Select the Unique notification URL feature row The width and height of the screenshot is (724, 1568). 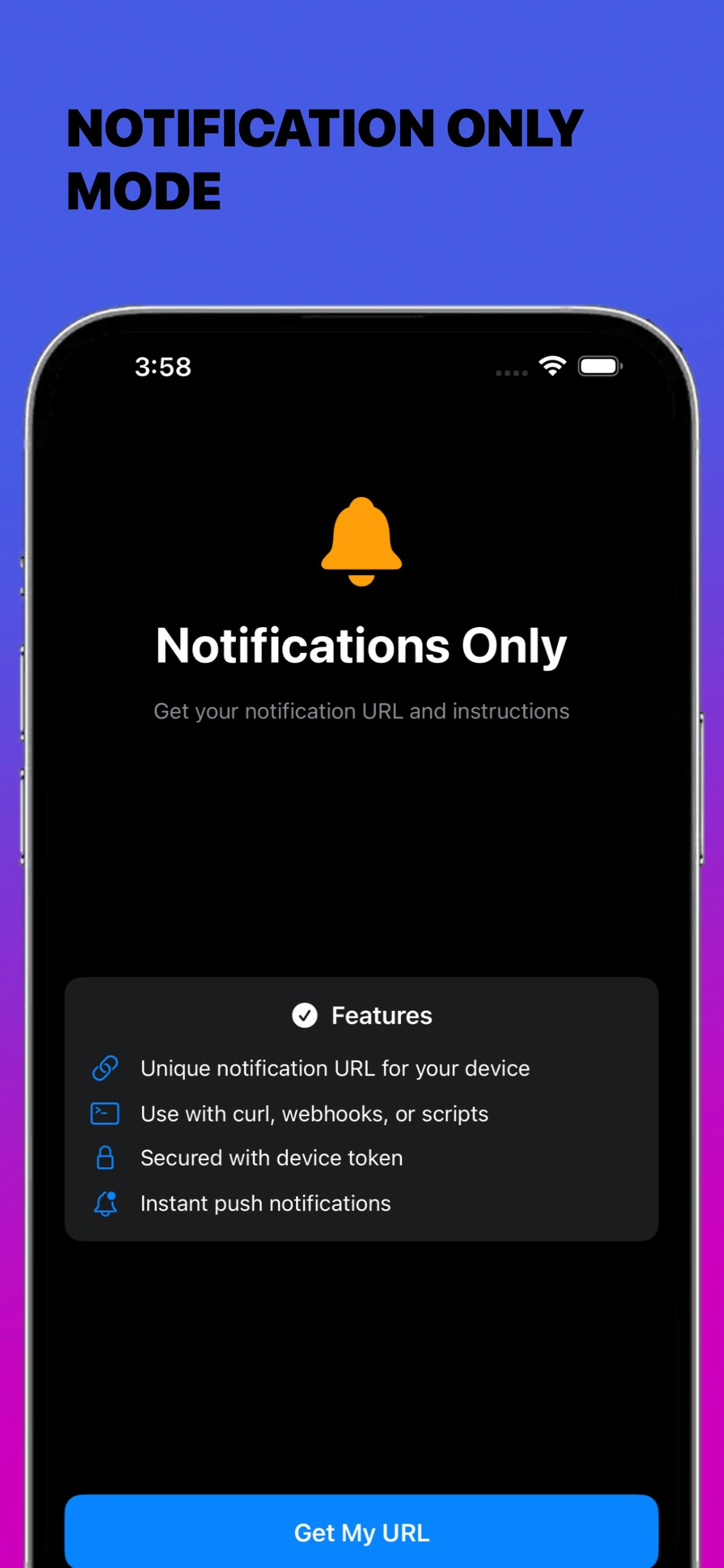[x=335, y=1068]
